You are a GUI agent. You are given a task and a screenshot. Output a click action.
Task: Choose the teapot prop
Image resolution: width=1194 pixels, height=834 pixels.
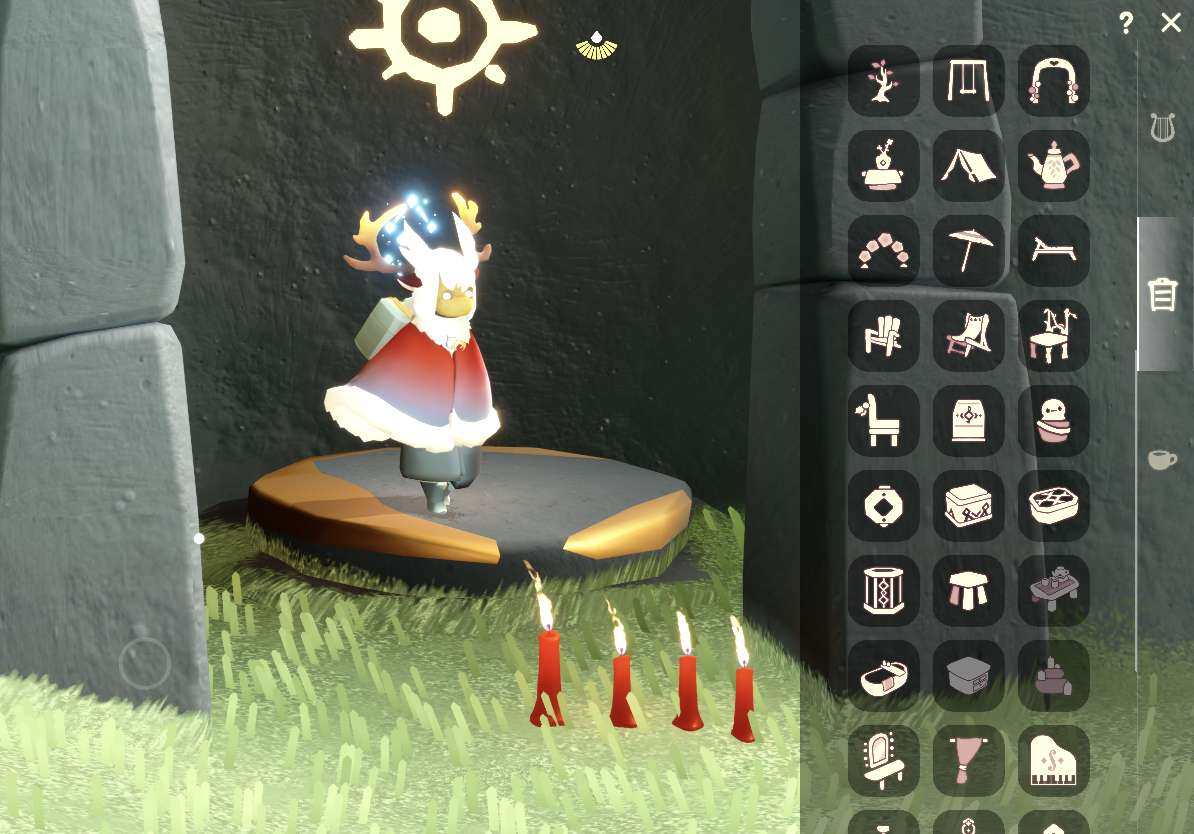pyautogui.click(x=1053, y=165)
